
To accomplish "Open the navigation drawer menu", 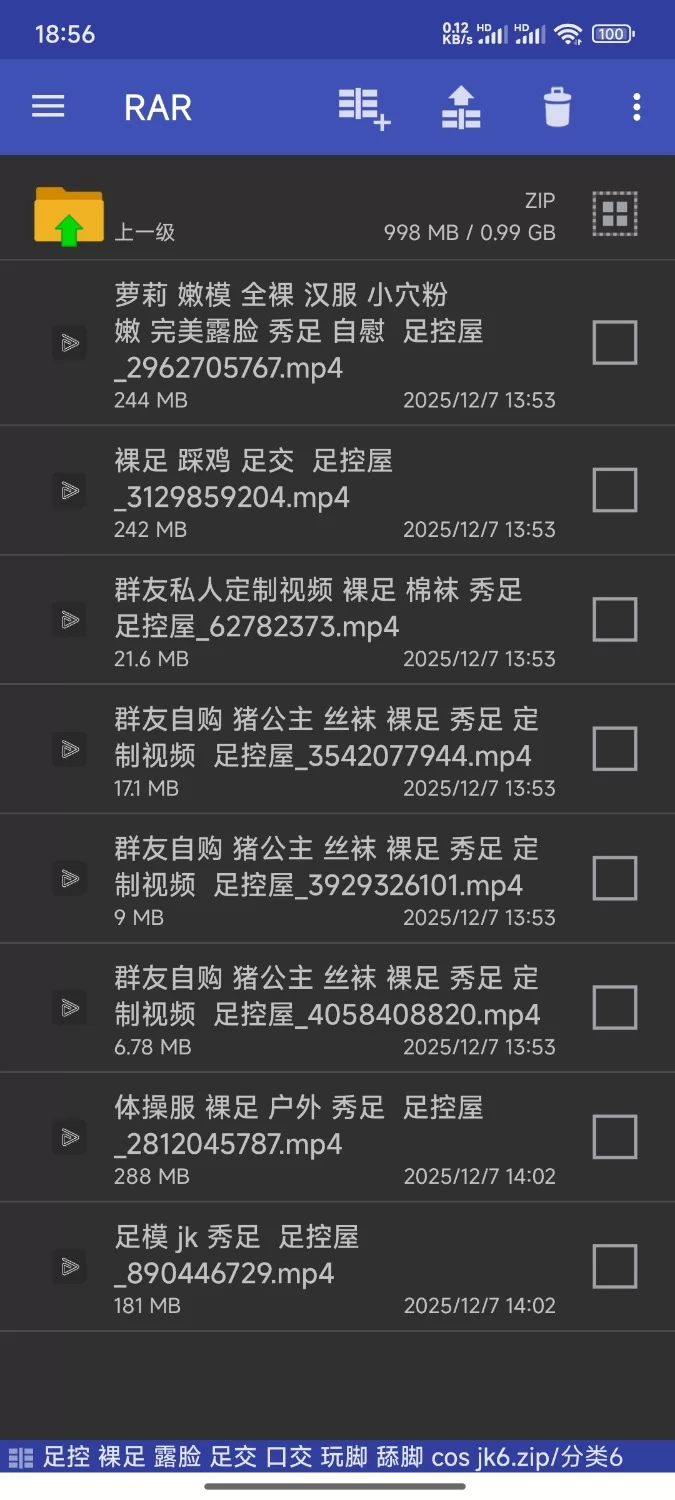I will click(x=48, y=107).
